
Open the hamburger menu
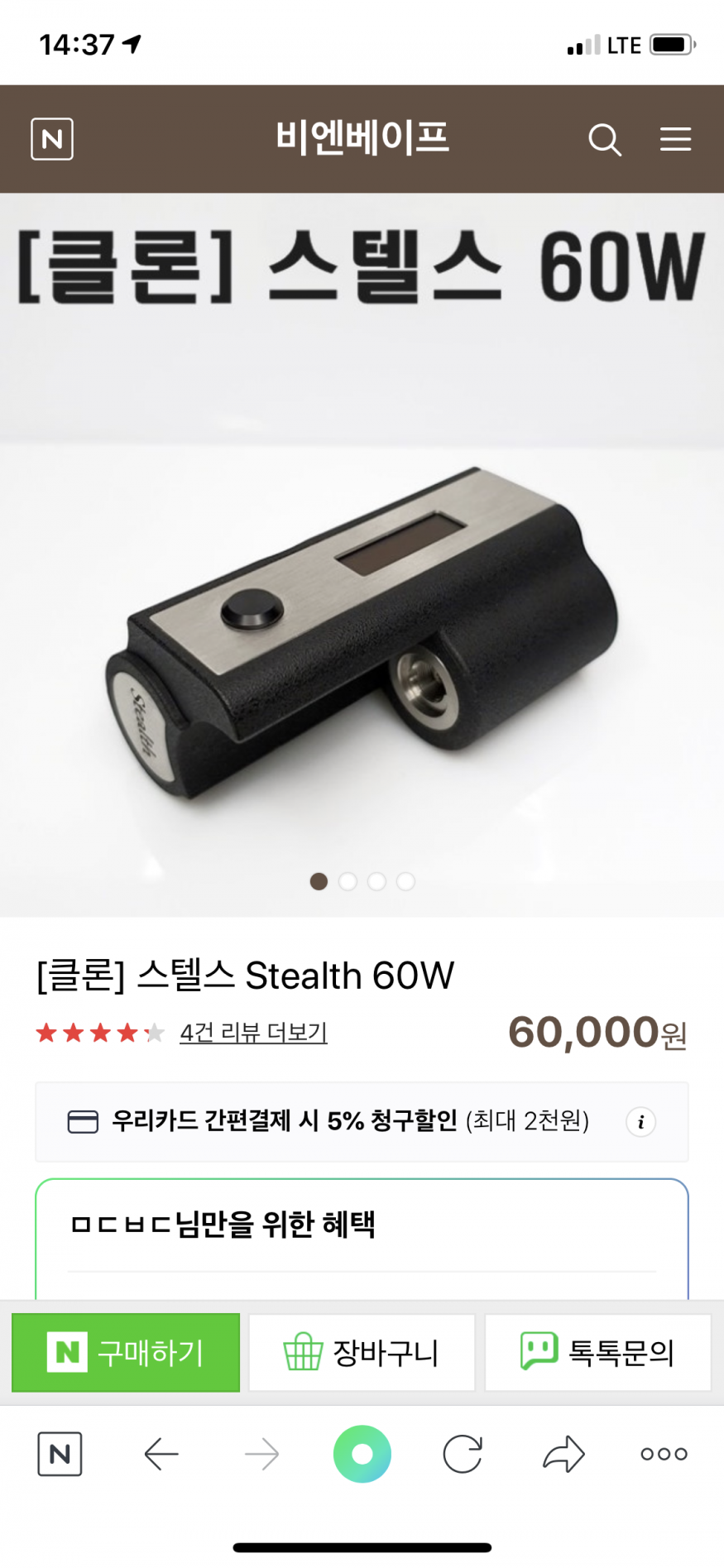[675, 139]
